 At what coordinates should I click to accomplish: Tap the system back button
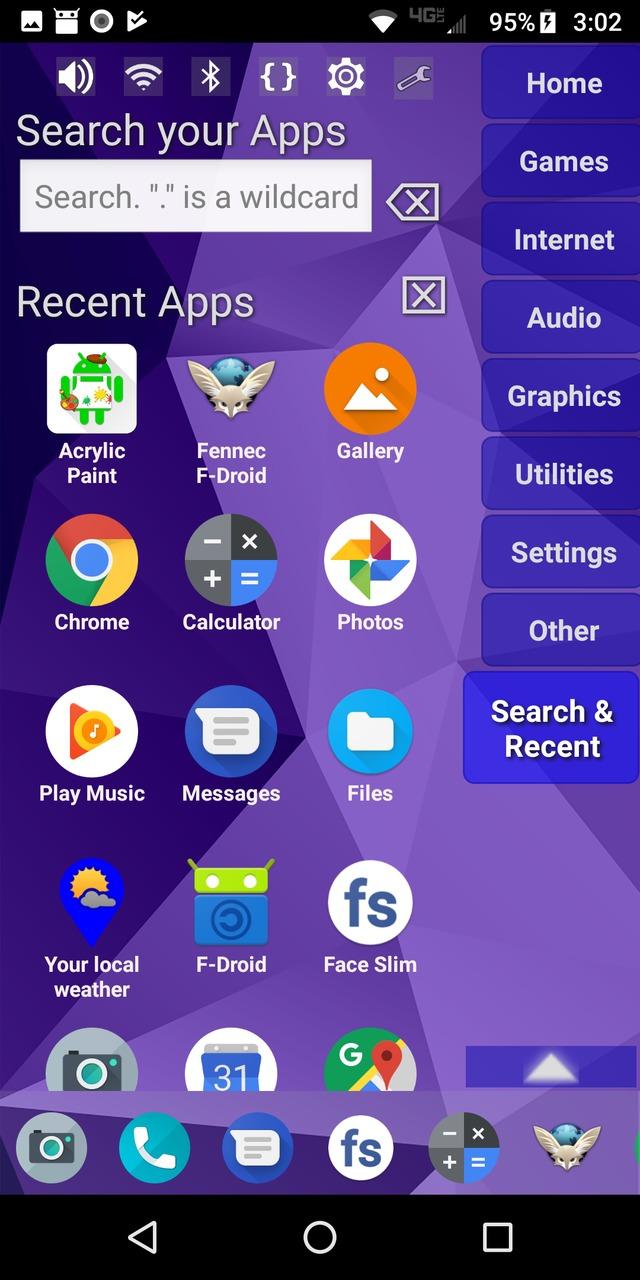click(x=143, y=1237)
